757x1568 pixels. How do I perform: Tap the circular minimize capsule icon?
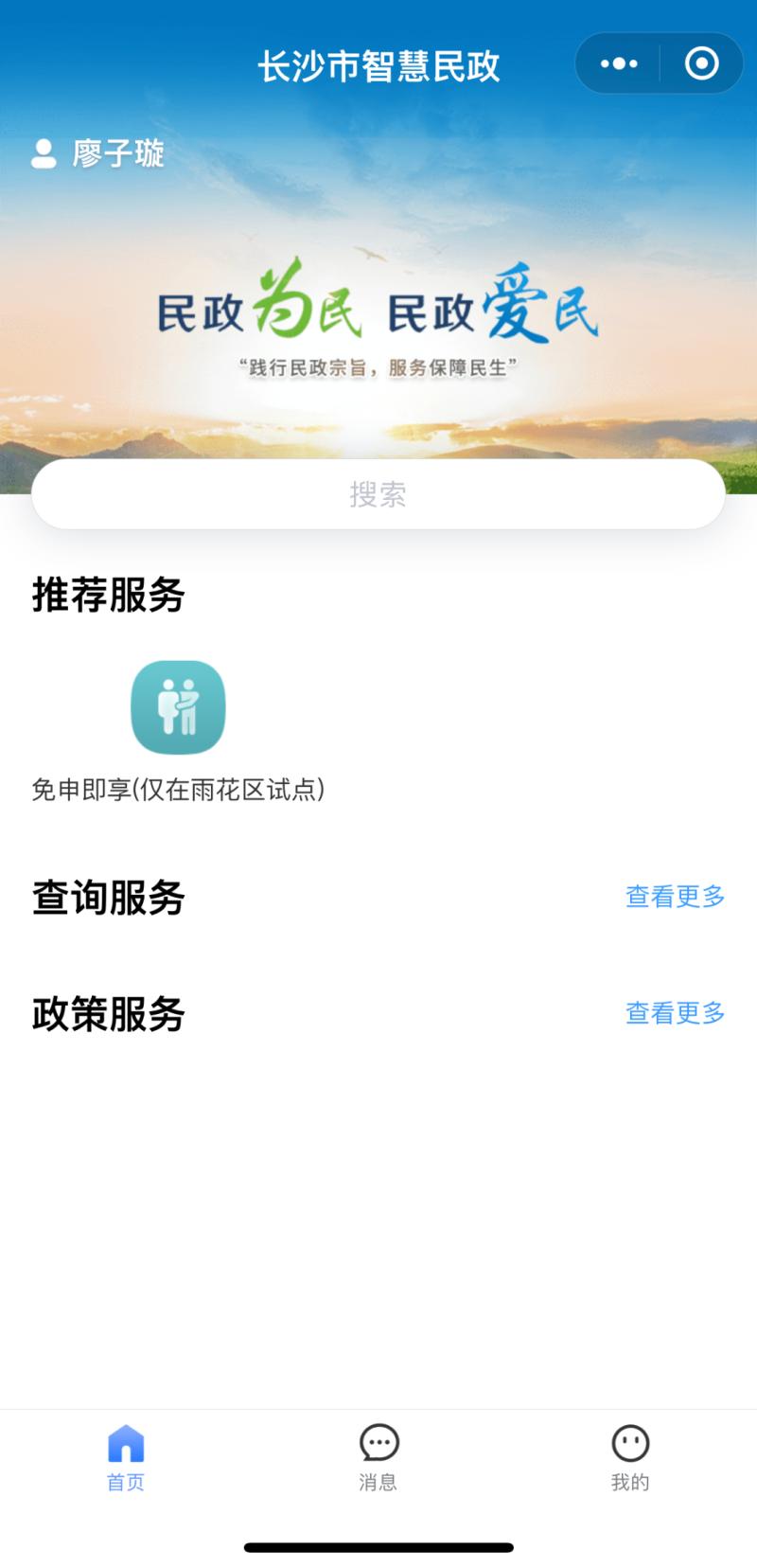pos(700,62)
